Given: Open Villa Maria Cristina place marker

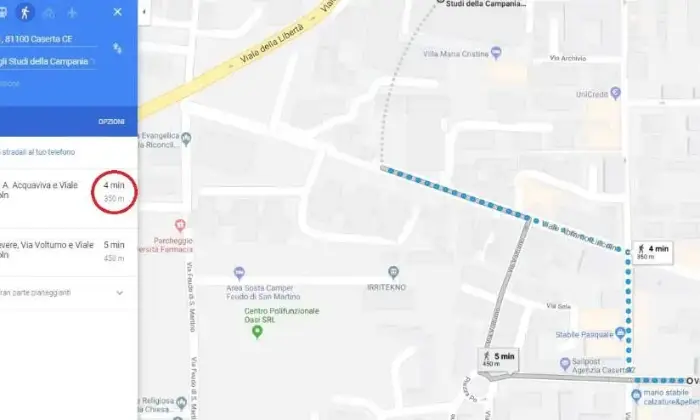Looking at the screenshot, I should (416, 53).
